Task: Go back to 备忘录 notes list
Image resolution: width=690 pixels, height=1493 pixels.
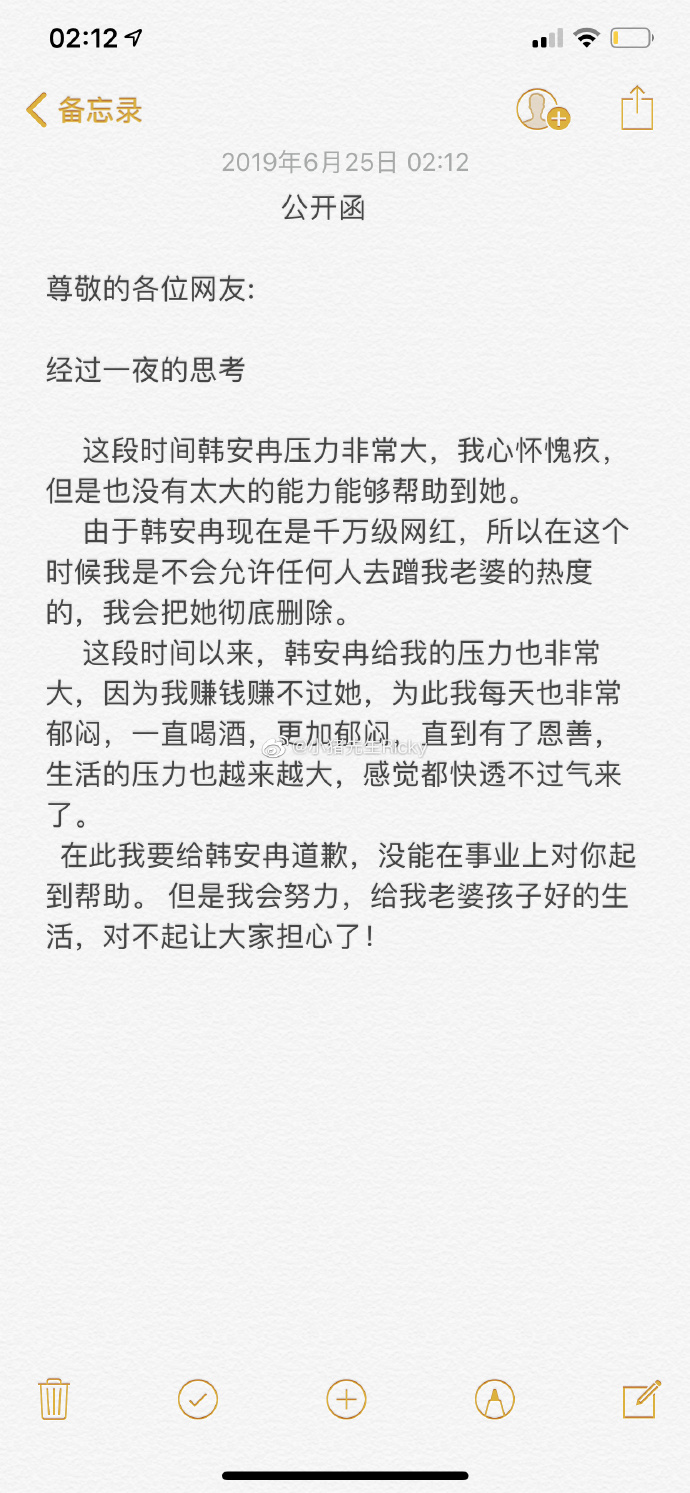Action: [85, 110]
